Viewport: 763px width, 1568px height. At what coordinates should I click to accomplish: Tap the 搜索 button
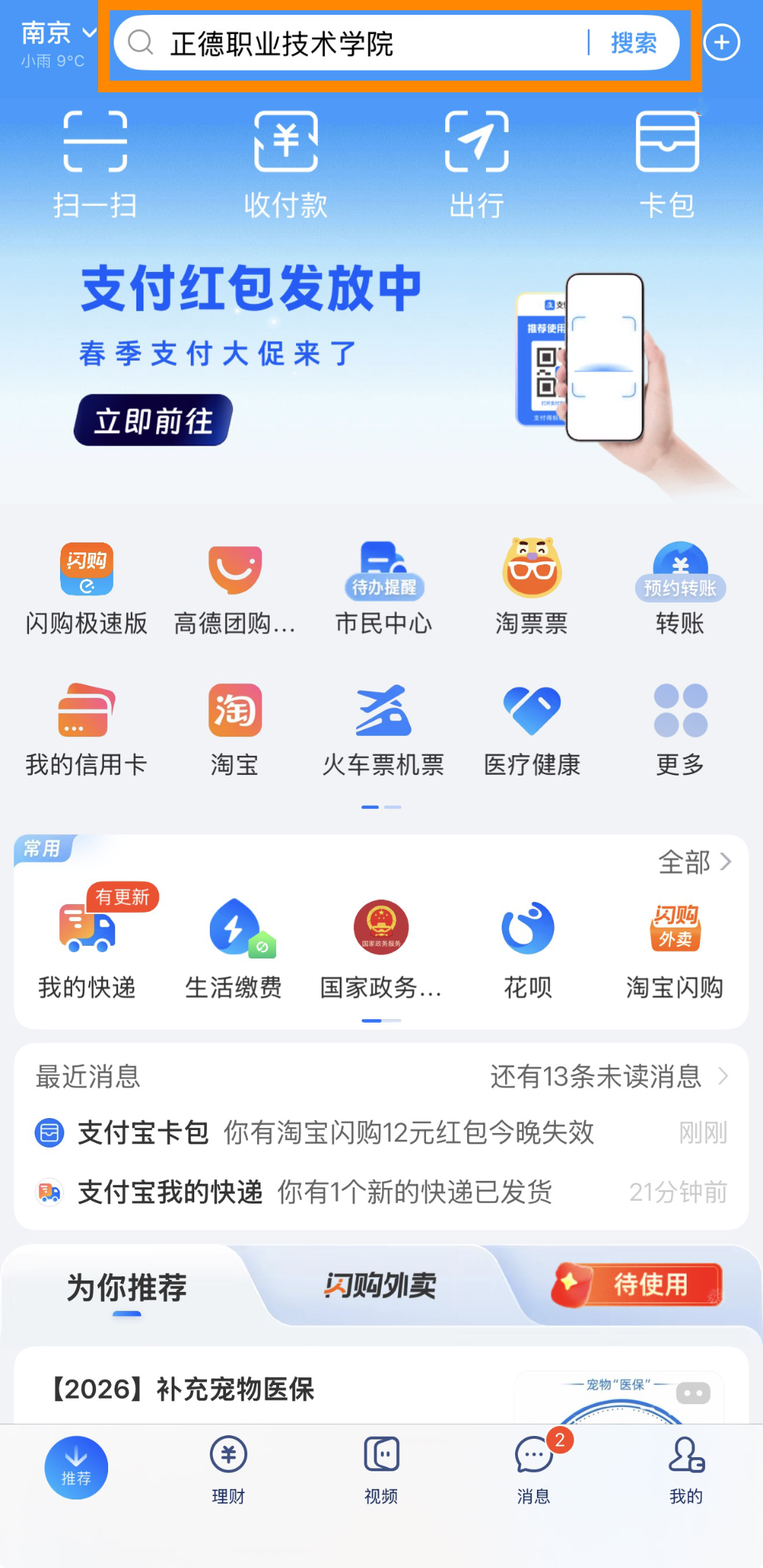[633, 44]
